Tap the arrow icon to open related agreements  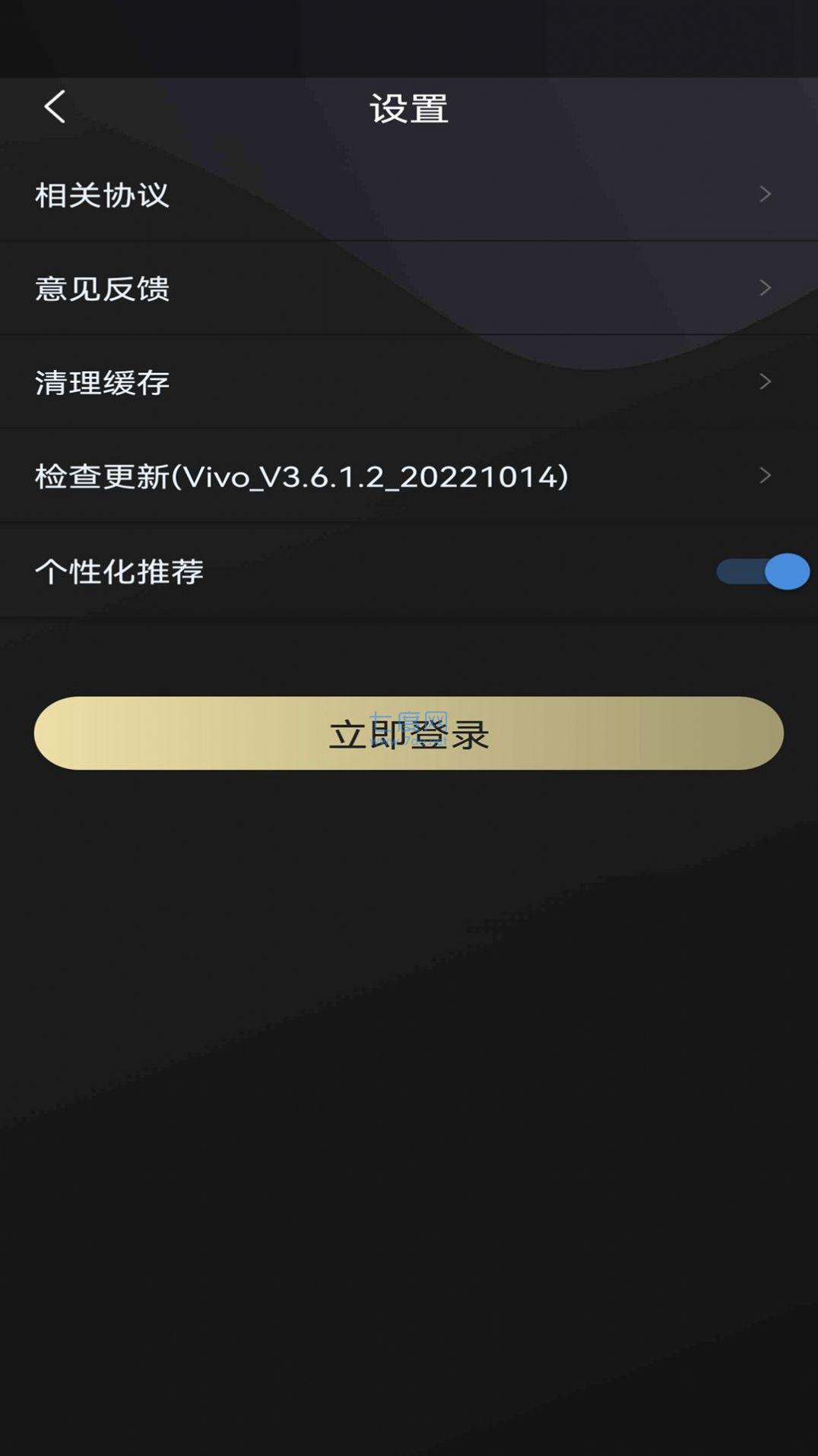click(766, 195)
